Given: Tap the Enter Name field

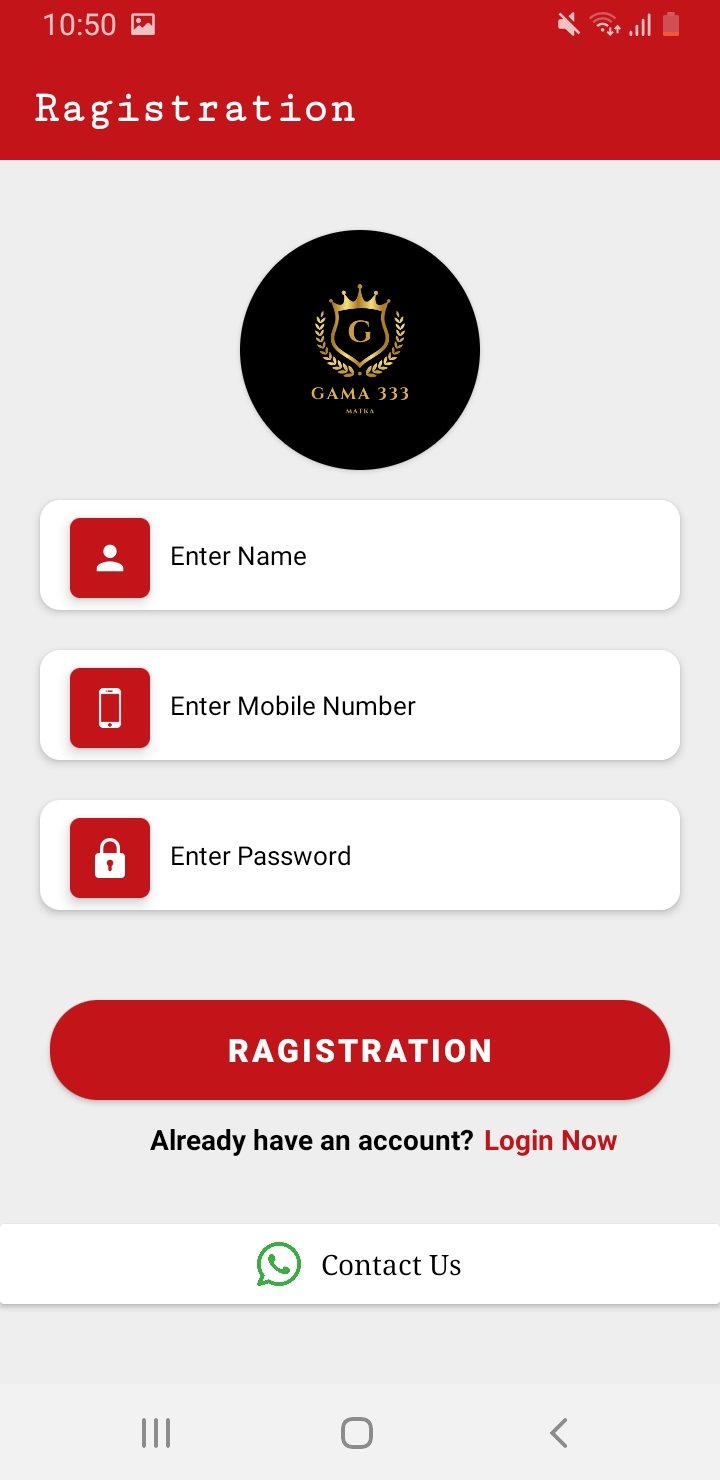Looking at the screenshot, I should click(x=400, y=556).
